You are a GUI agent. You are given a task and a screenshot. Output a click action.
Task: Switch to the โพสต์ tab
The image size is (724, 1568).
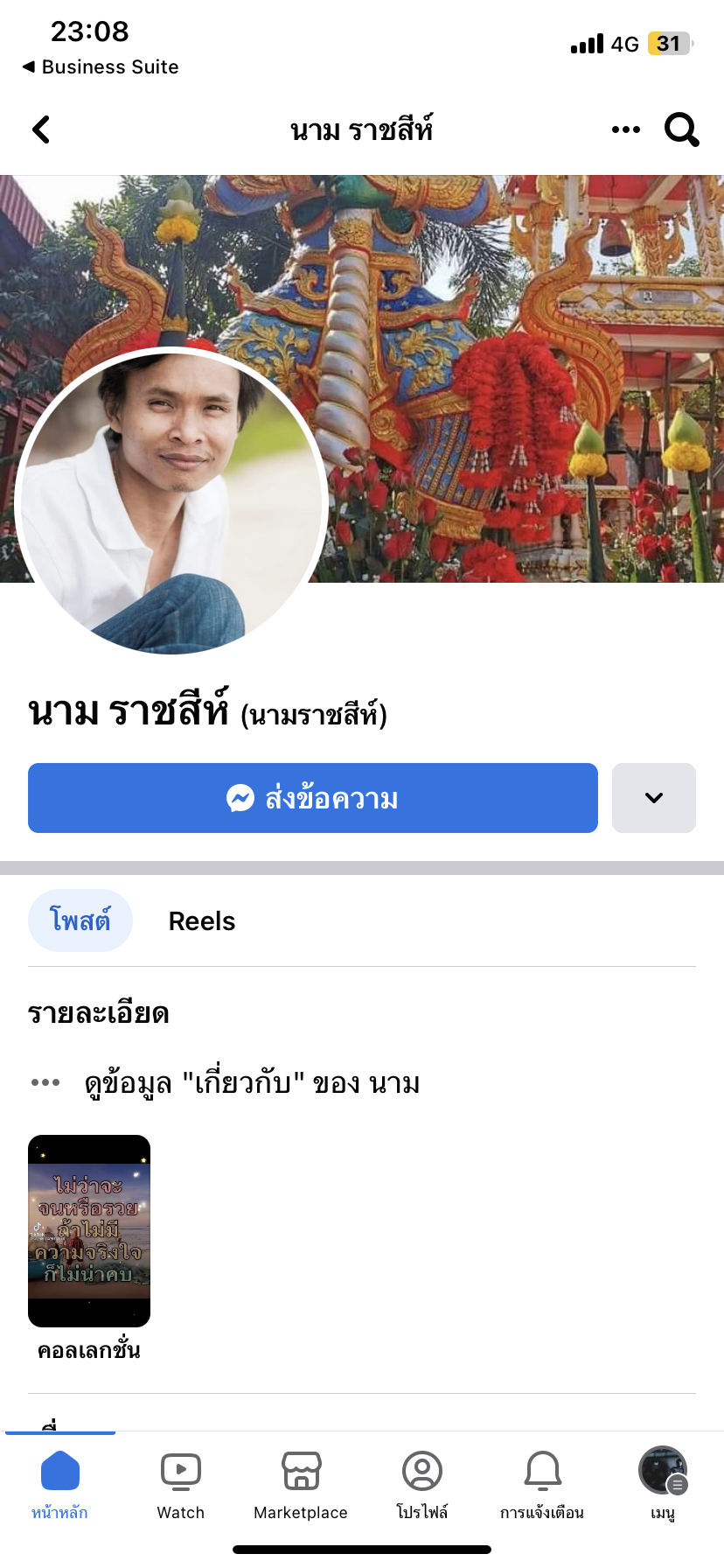point(80,920)
